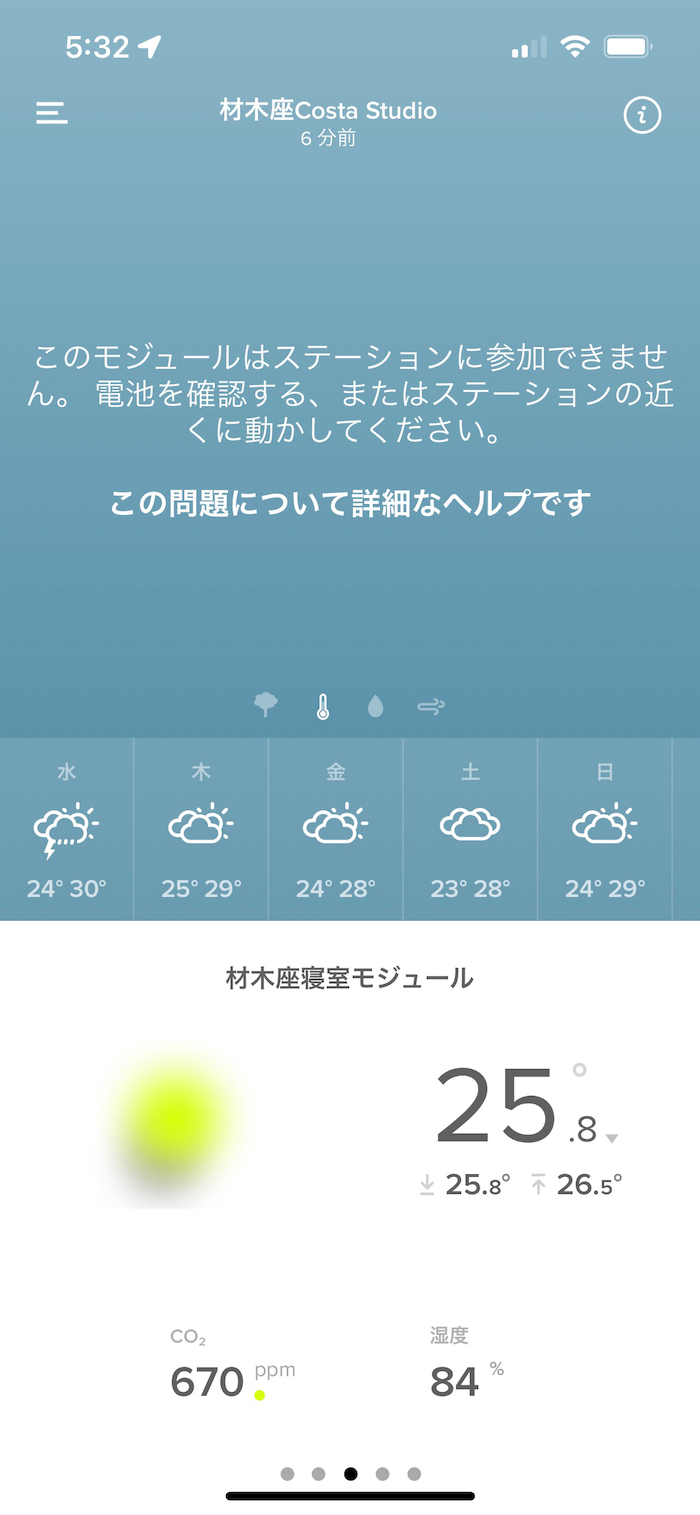Open Sunday (日) forecast
This screenshot has width=700, height=1515.
coord(605,830)
